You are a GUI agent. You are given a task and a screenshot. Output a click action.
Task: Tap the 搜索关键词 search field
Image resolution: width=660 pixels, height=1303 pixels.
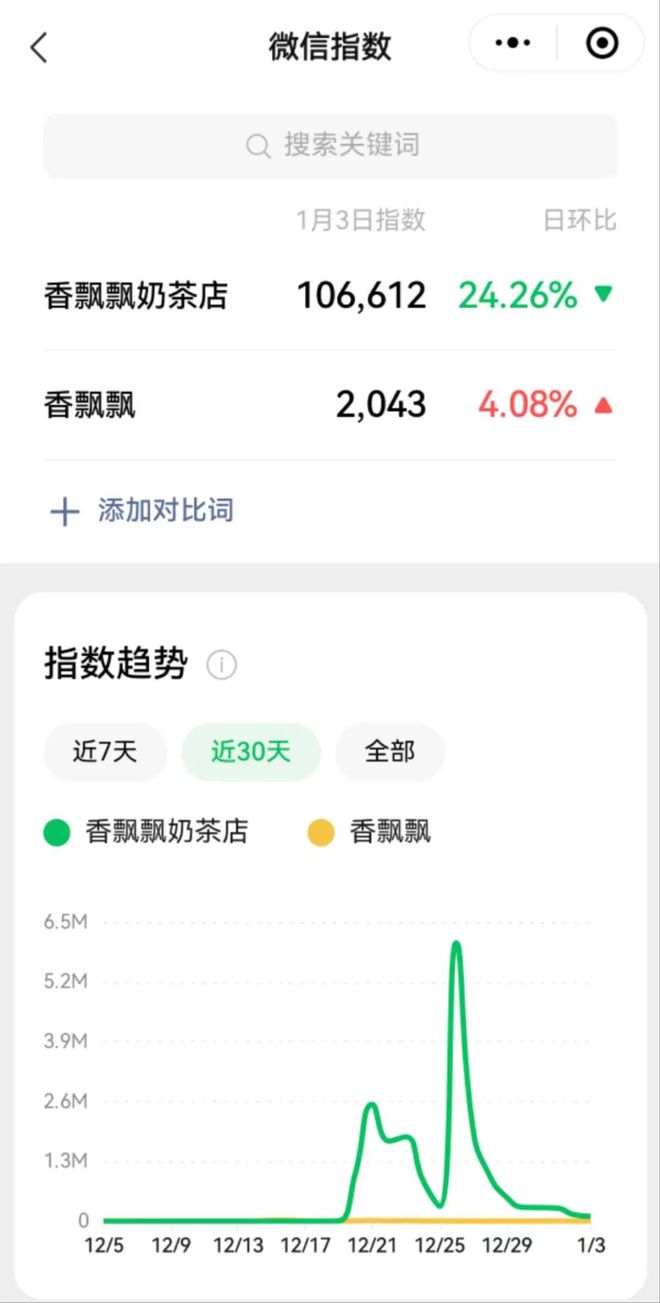pos(330,146)
